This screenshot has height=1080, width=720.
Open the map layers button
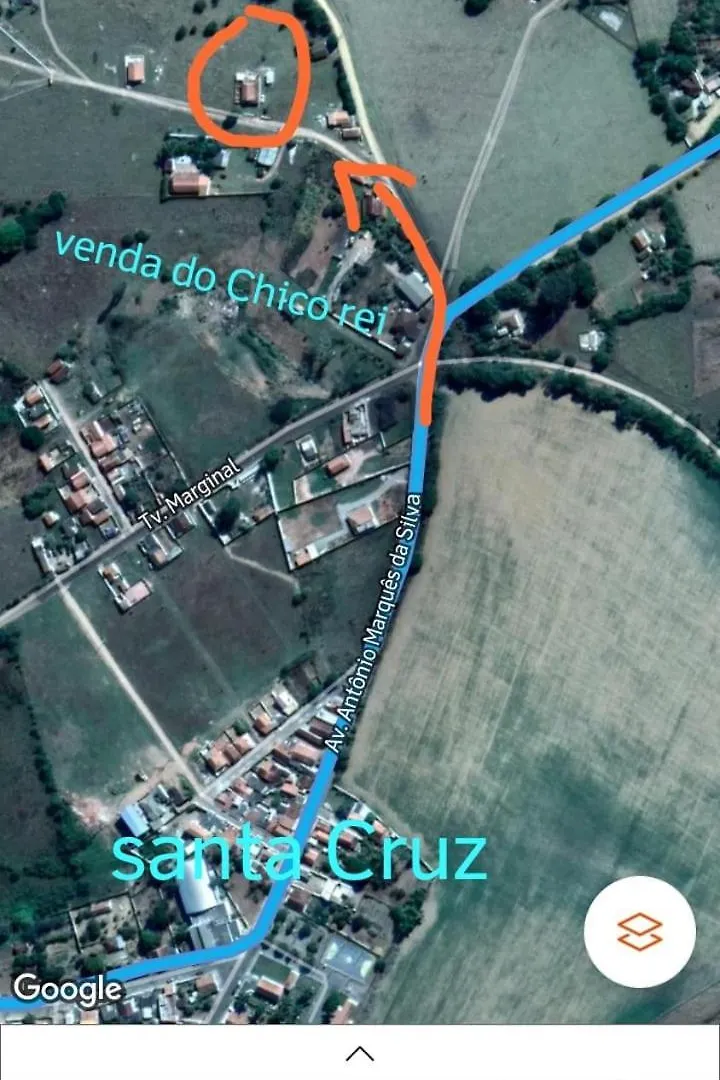639,931
